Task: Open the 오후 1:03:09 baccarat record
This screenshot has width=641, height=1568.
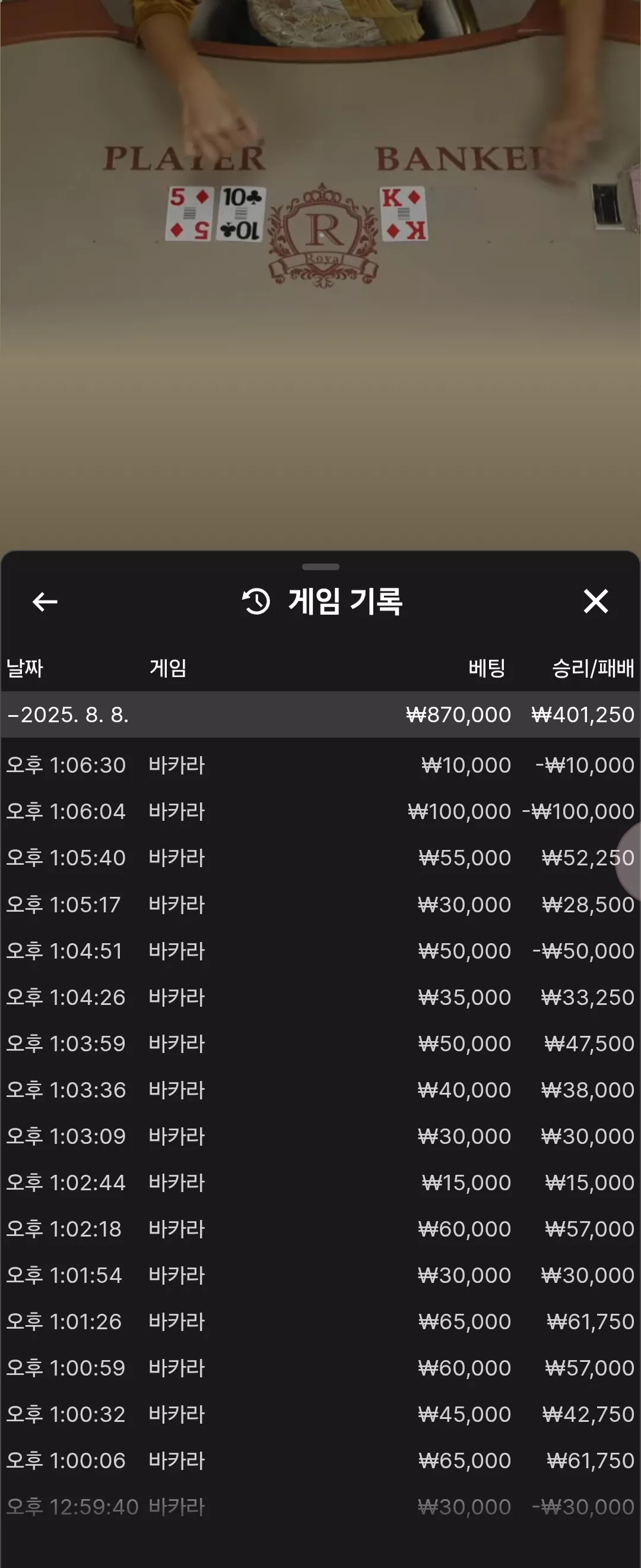Action: (x=320, y=1136)
